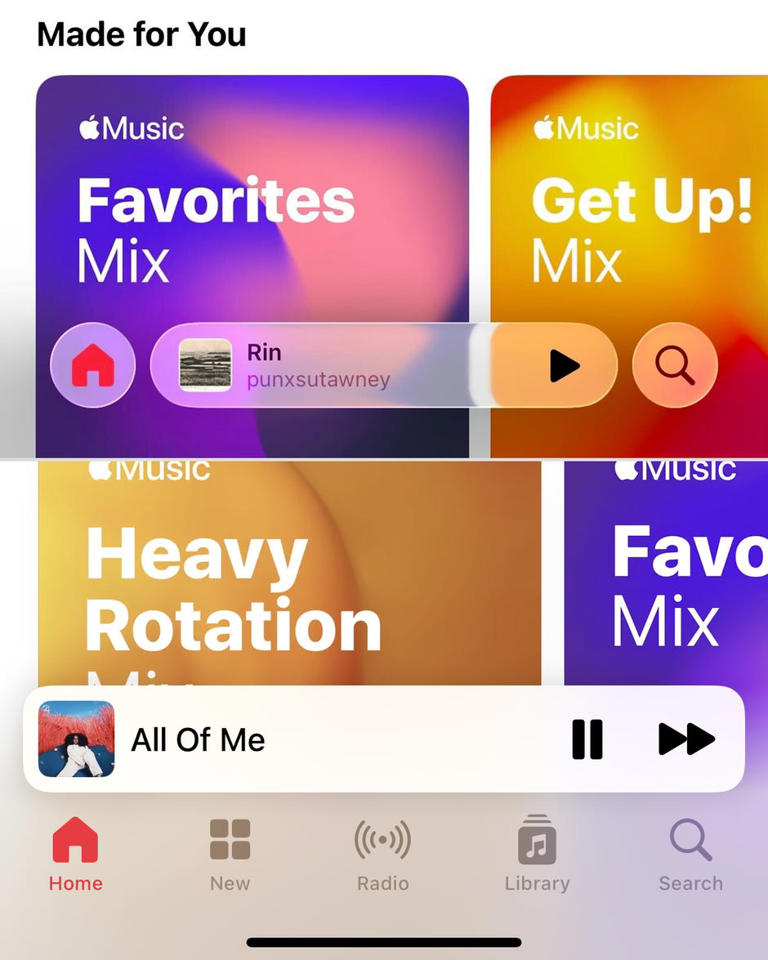
Task: Tap the album art in the mini player
Action: [x=76, y=739]
